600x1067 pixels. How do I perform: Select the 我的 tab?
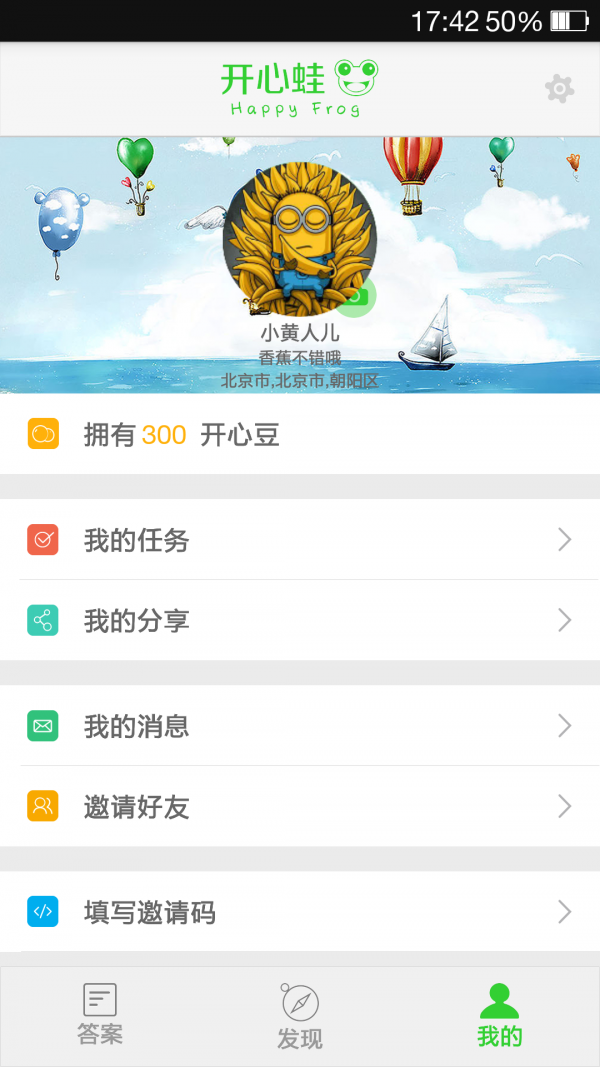click(499, 1015)
